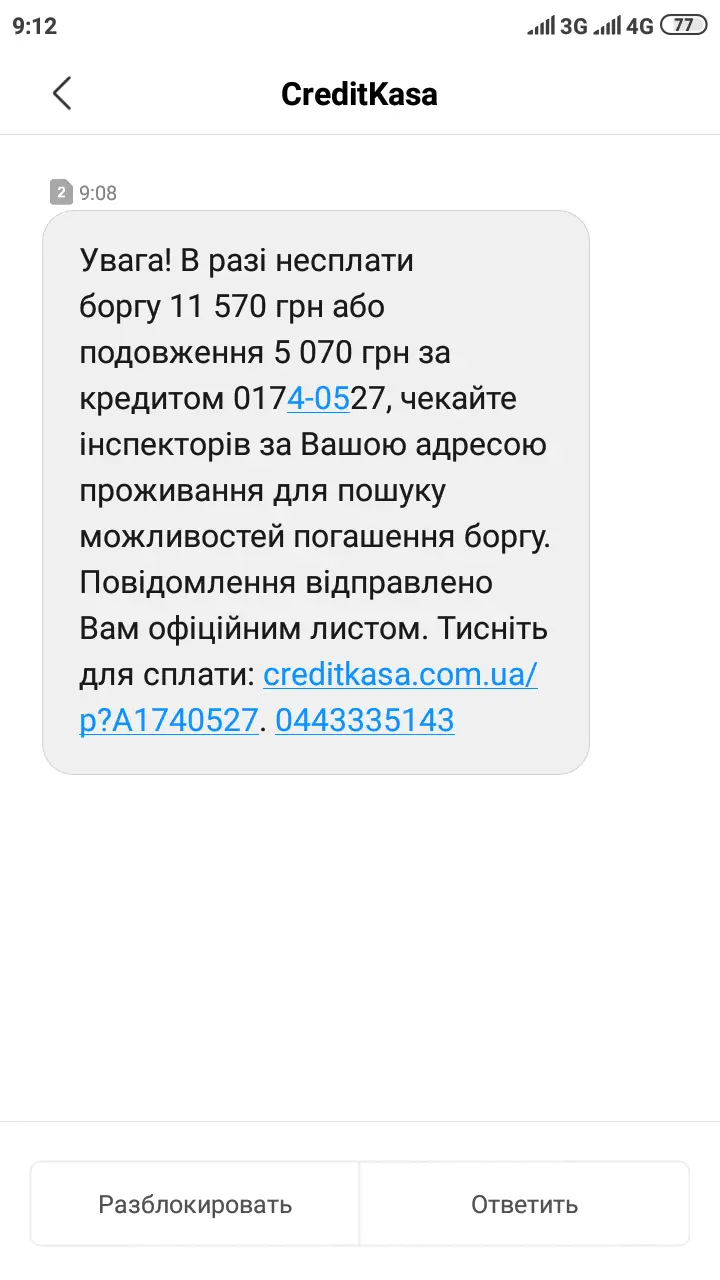The width and height of the screenshot is (720, 1280).
Task: Open the creditkasa.com.ua payment link
Action: point(400,676)
